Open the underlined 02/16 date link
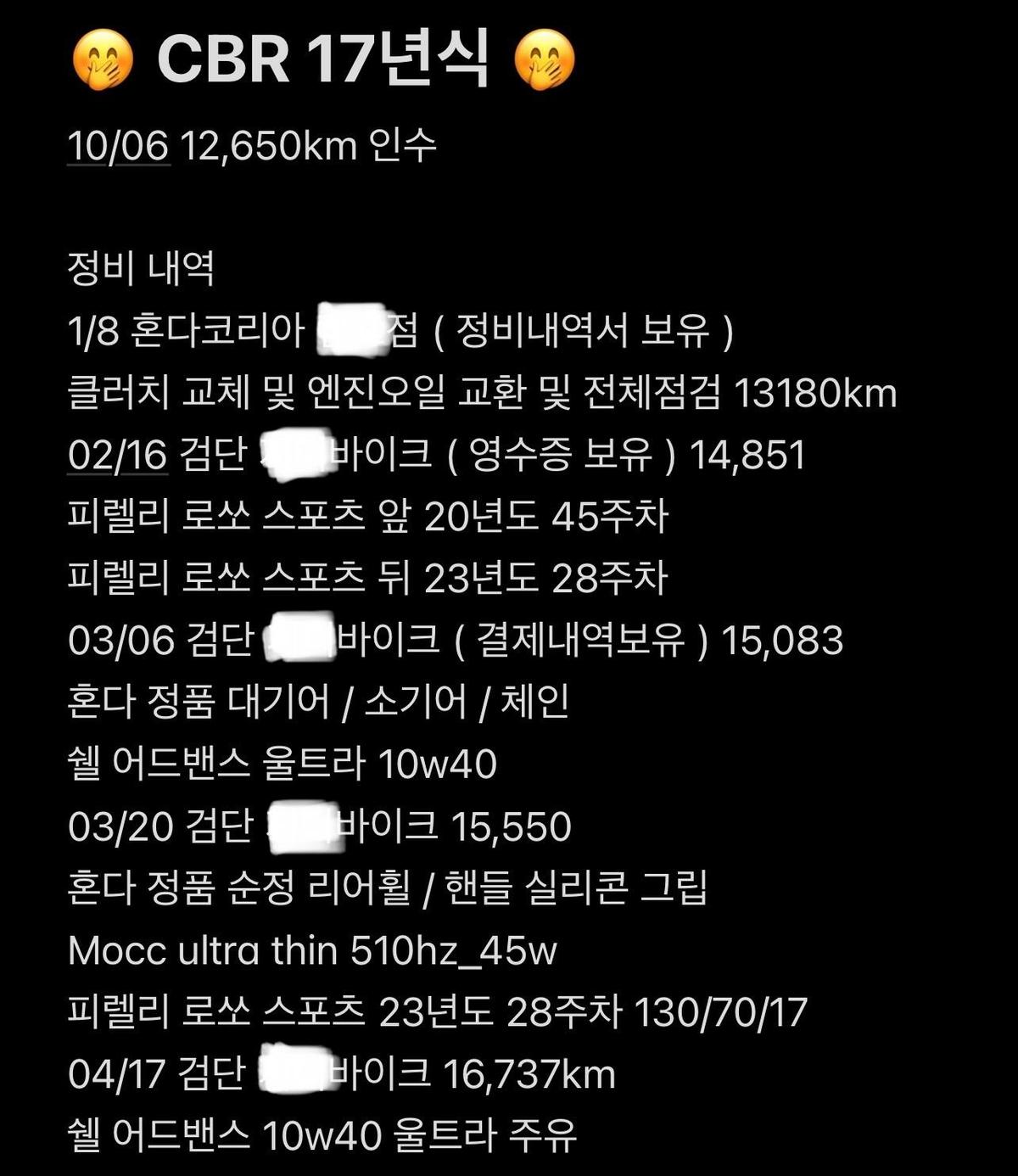 117,456
